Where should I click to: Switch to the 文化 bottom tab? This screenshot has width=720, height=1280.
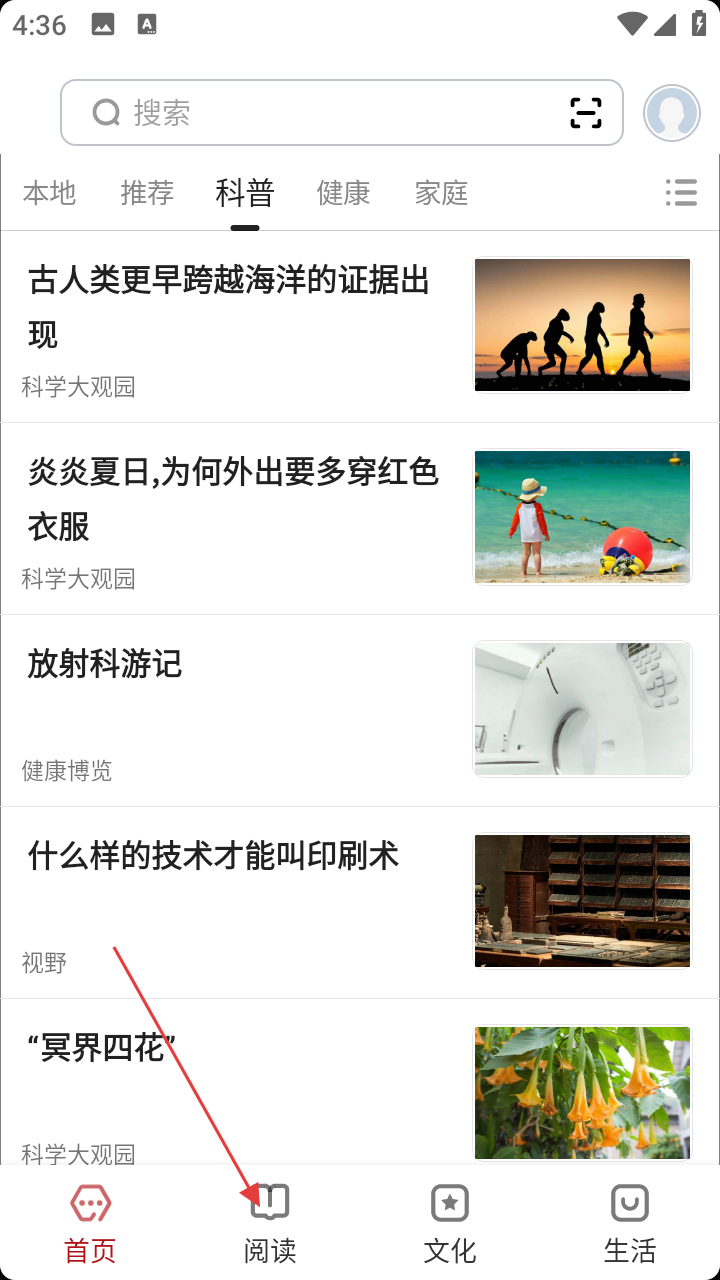pos(450,1223)
